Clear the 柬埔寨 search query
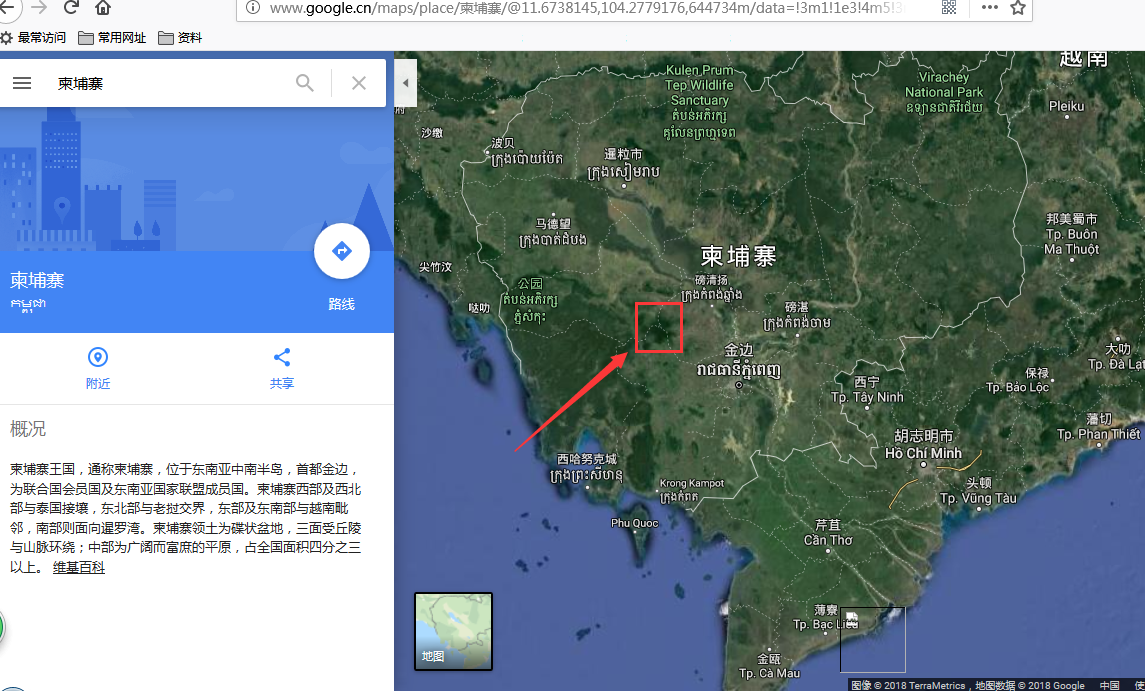 point(359,83)
